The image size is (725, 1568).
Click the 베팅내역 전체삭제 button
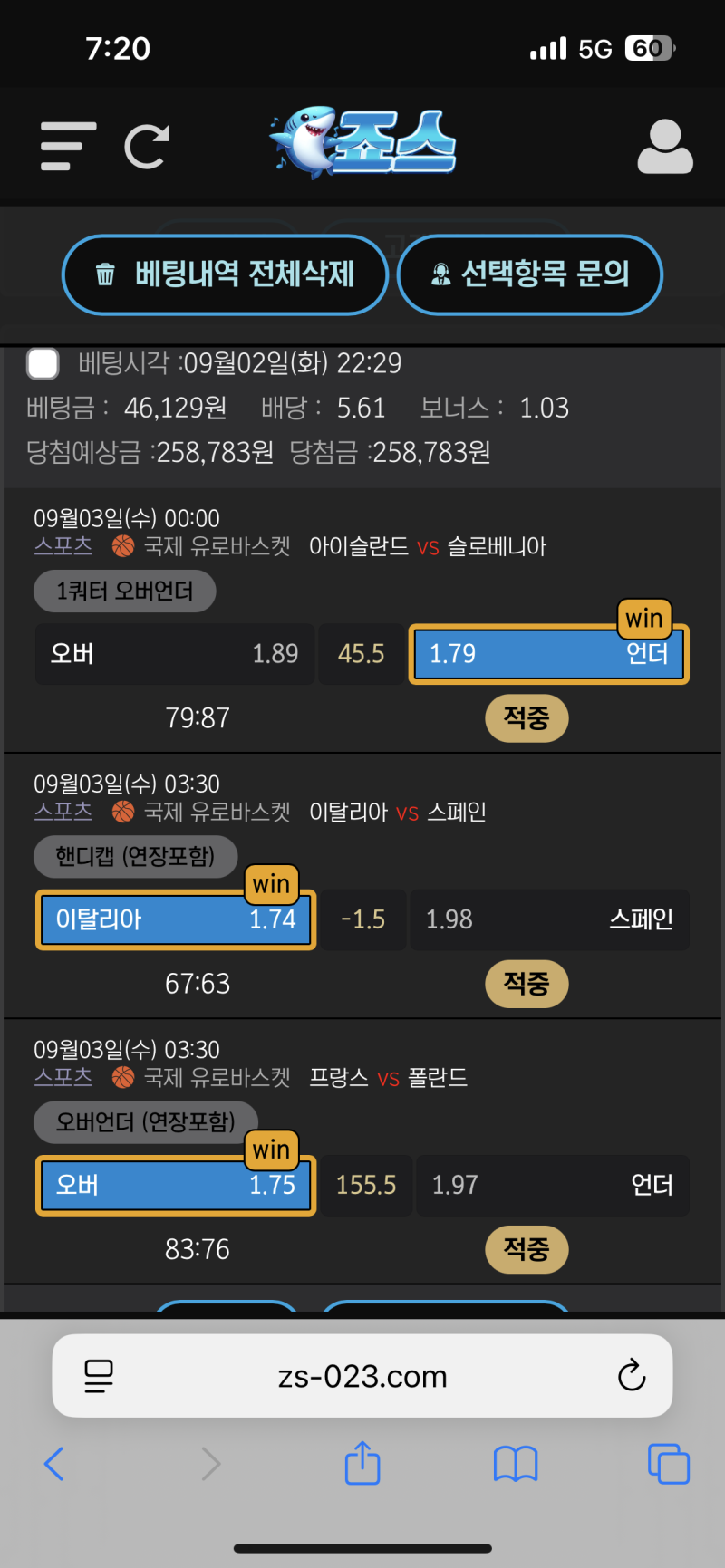(x=225, y=274)
